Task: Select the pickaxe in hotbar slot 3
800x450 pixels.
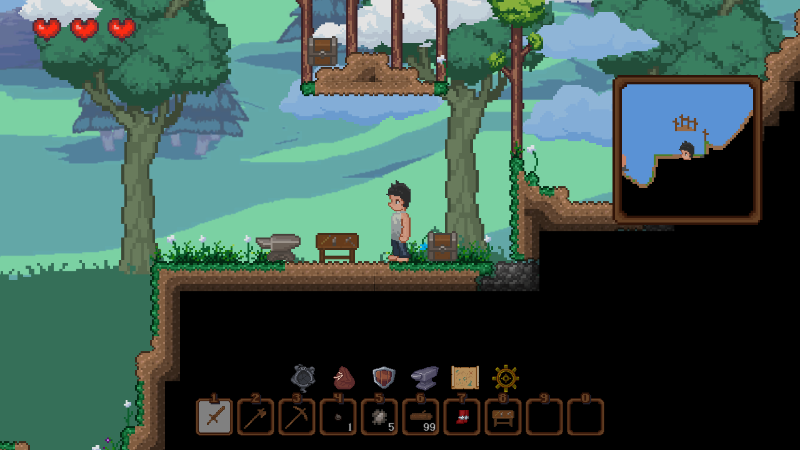Action: [297, 416]
